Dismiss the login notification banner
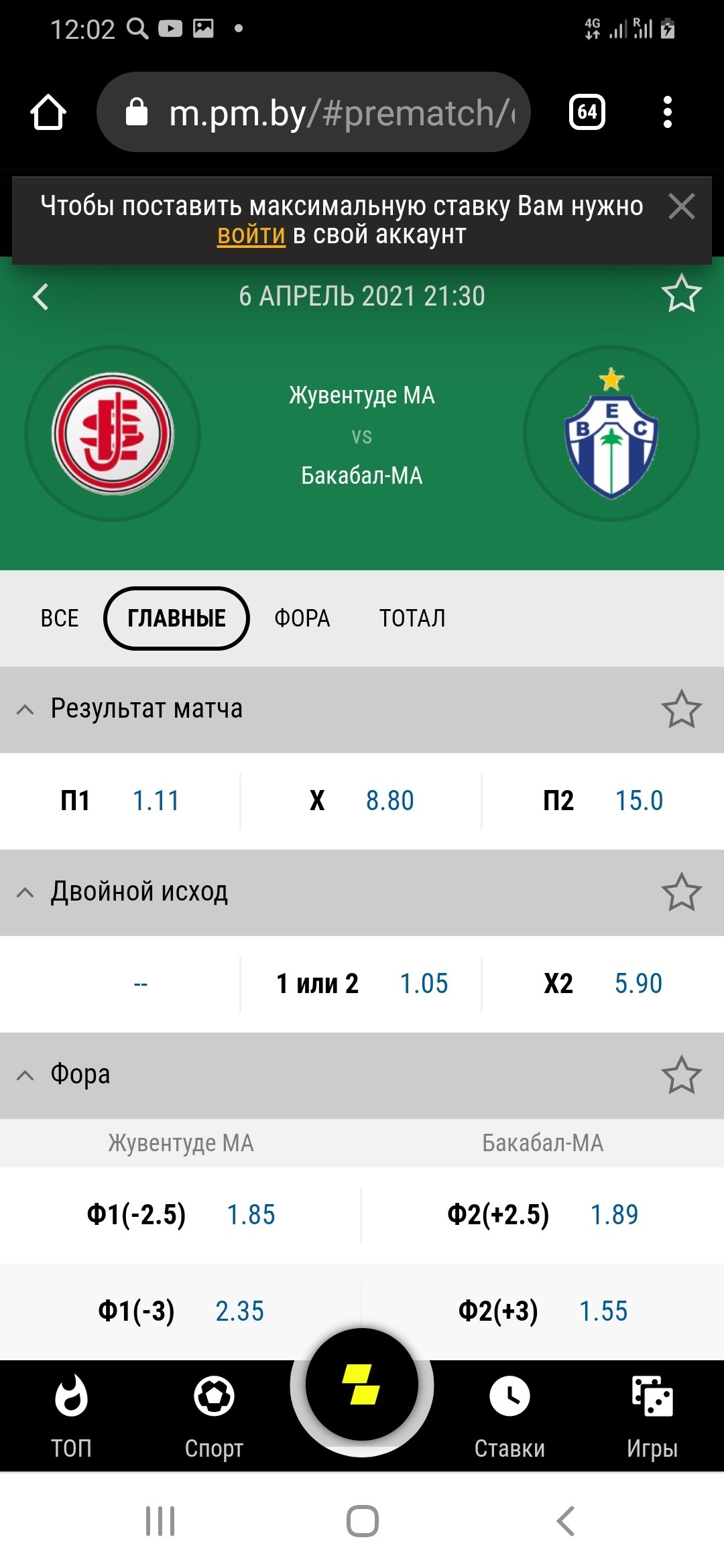Viewport: 724px width, 1568px height. 681,206
